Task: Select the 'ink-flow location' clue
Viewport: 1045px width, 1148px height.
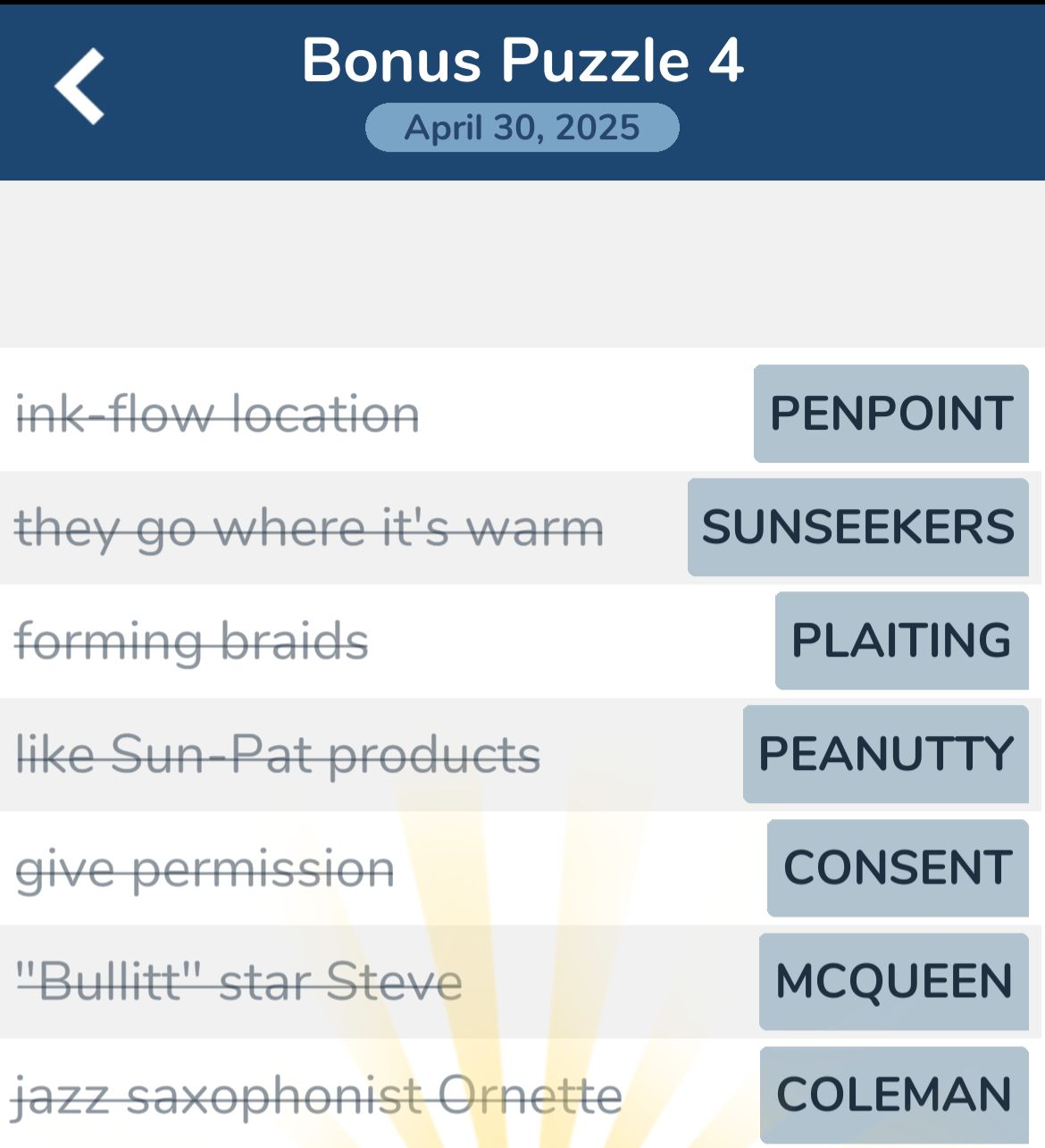Action: (218, 414)
